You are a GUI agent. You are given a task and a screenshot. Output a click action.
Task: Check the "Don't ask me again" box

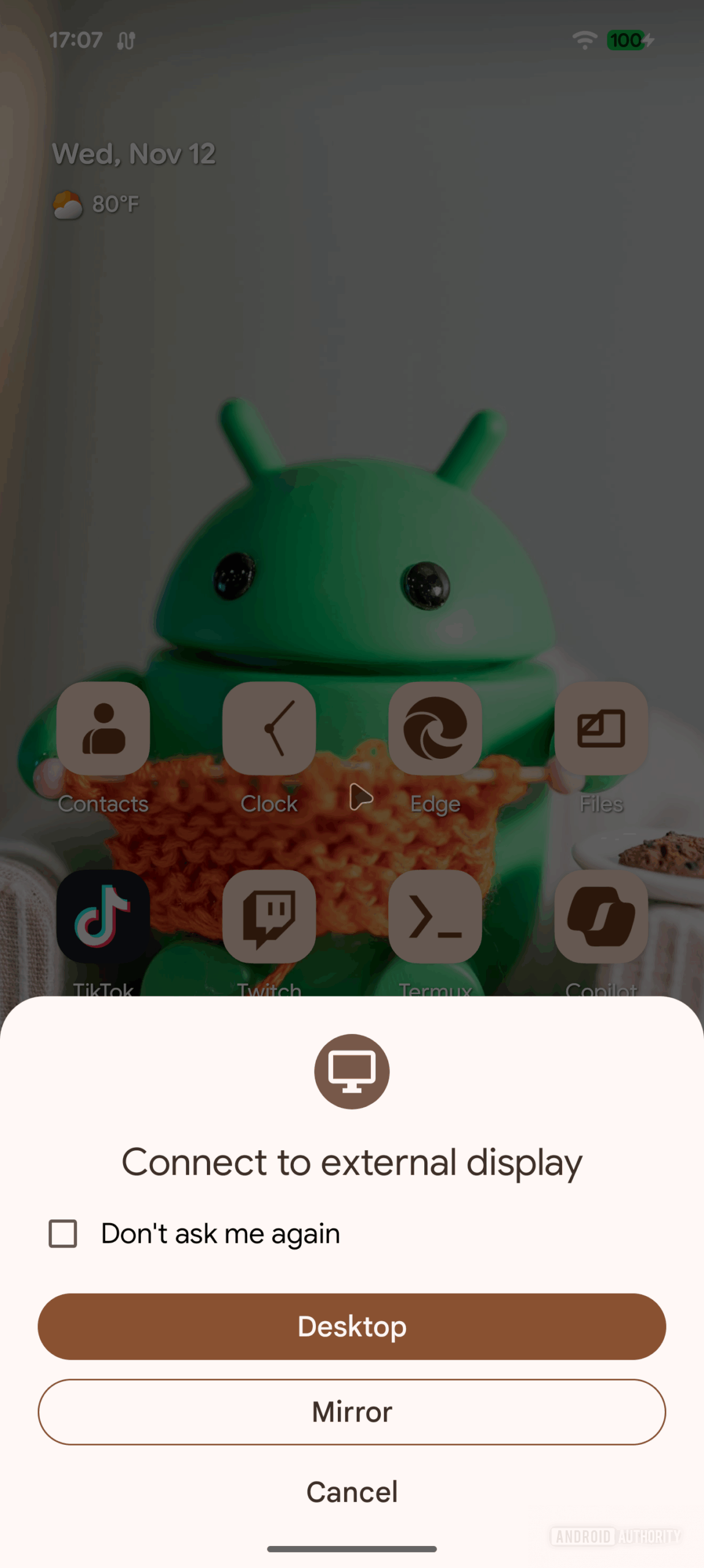[63, 1234]
